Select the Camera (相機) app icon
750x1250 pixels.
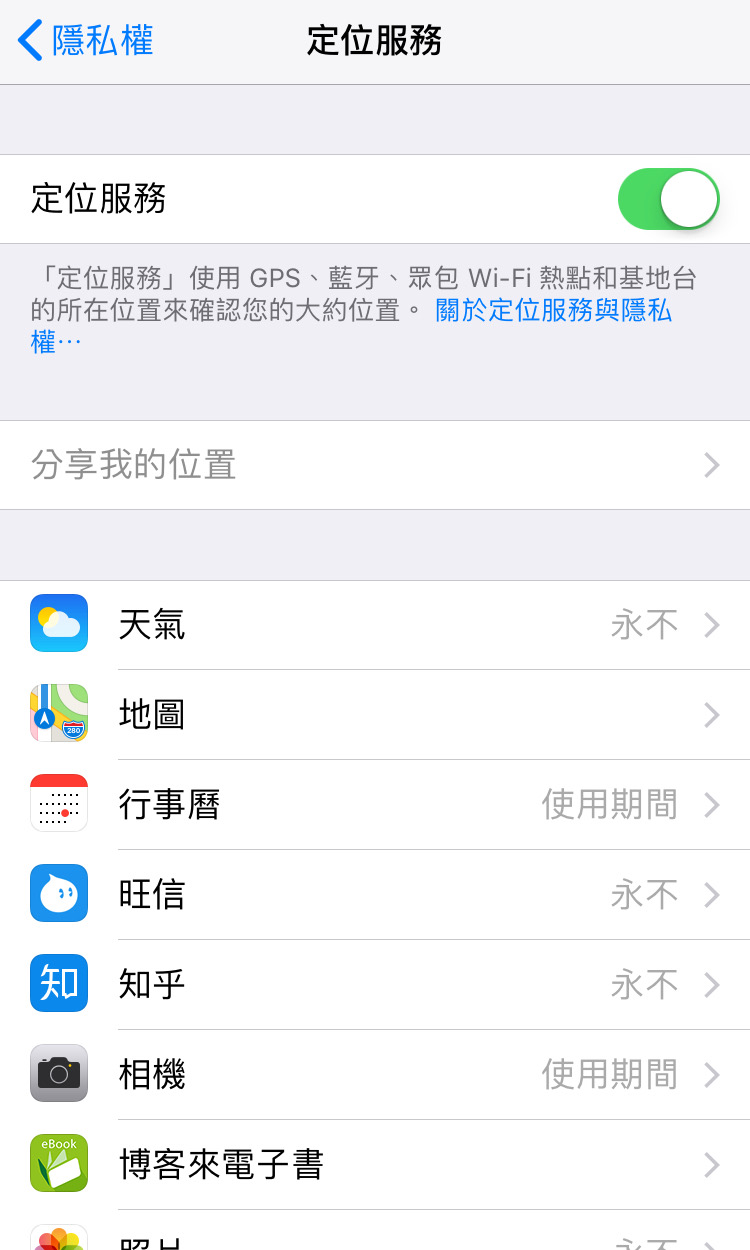pos(58,1073)
